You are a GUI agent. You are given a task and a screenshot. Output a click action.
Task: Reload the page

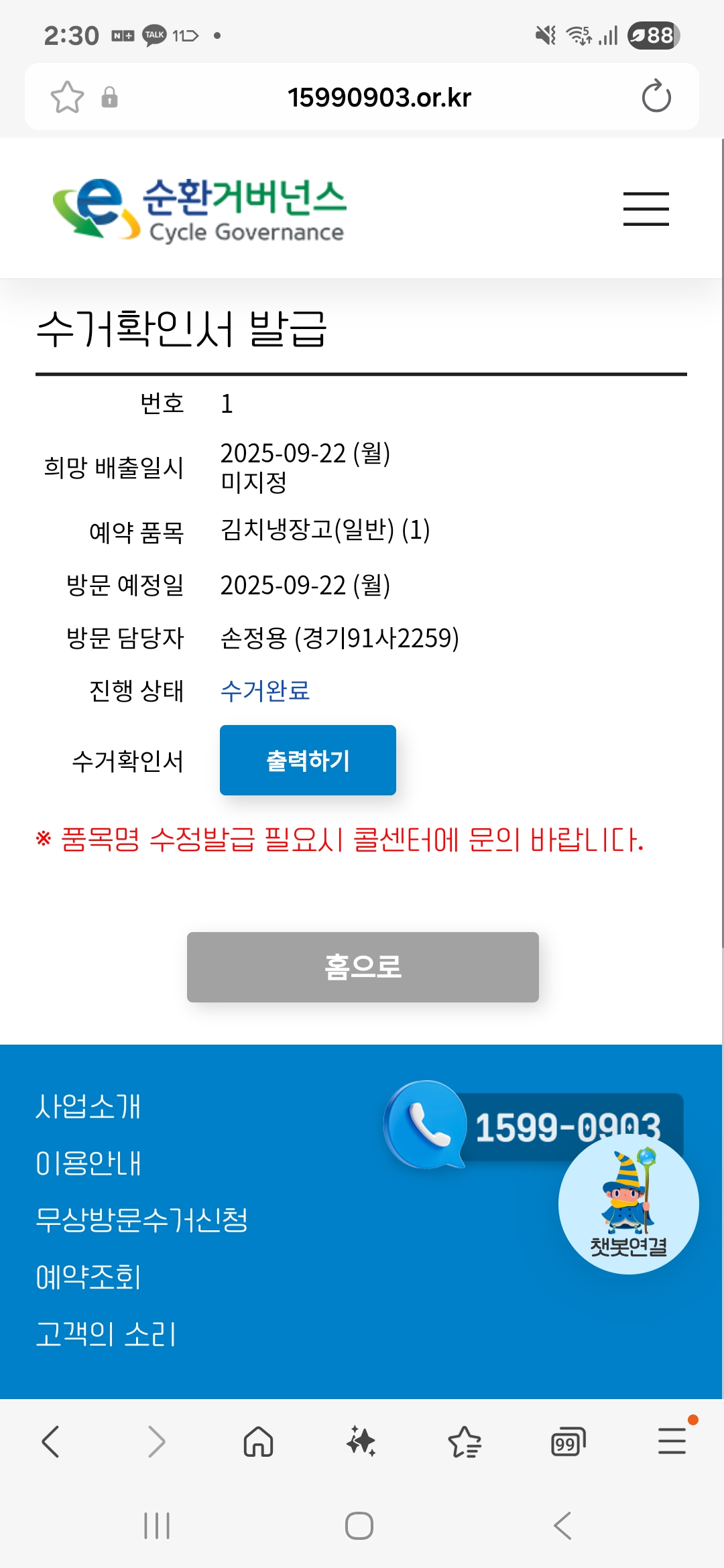coord(656,97)
